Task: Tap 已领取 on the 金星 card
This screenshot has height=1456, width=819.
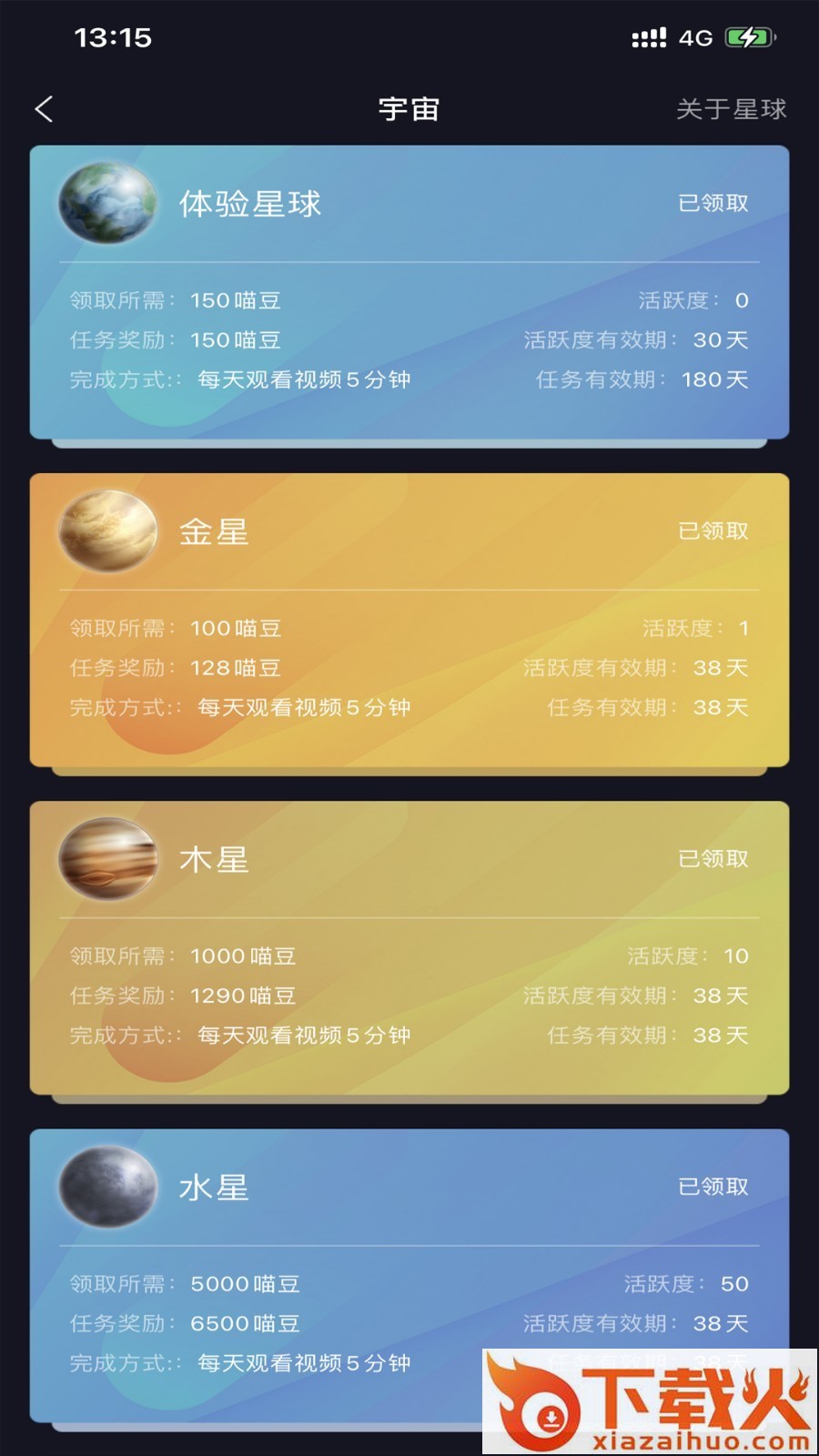Action: coord(713,531)
